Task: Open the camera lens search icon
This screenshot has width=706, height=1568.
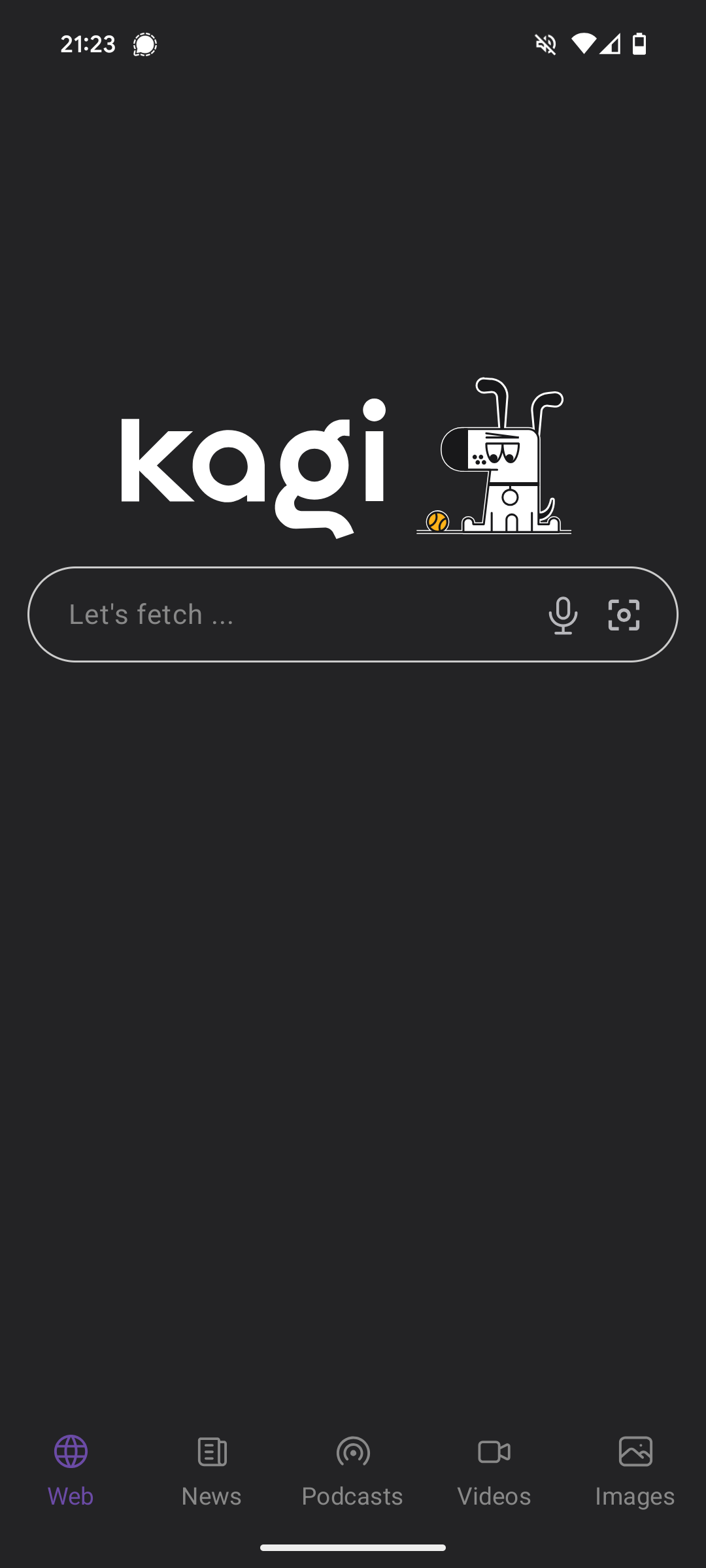Action: tap(624, 615)
